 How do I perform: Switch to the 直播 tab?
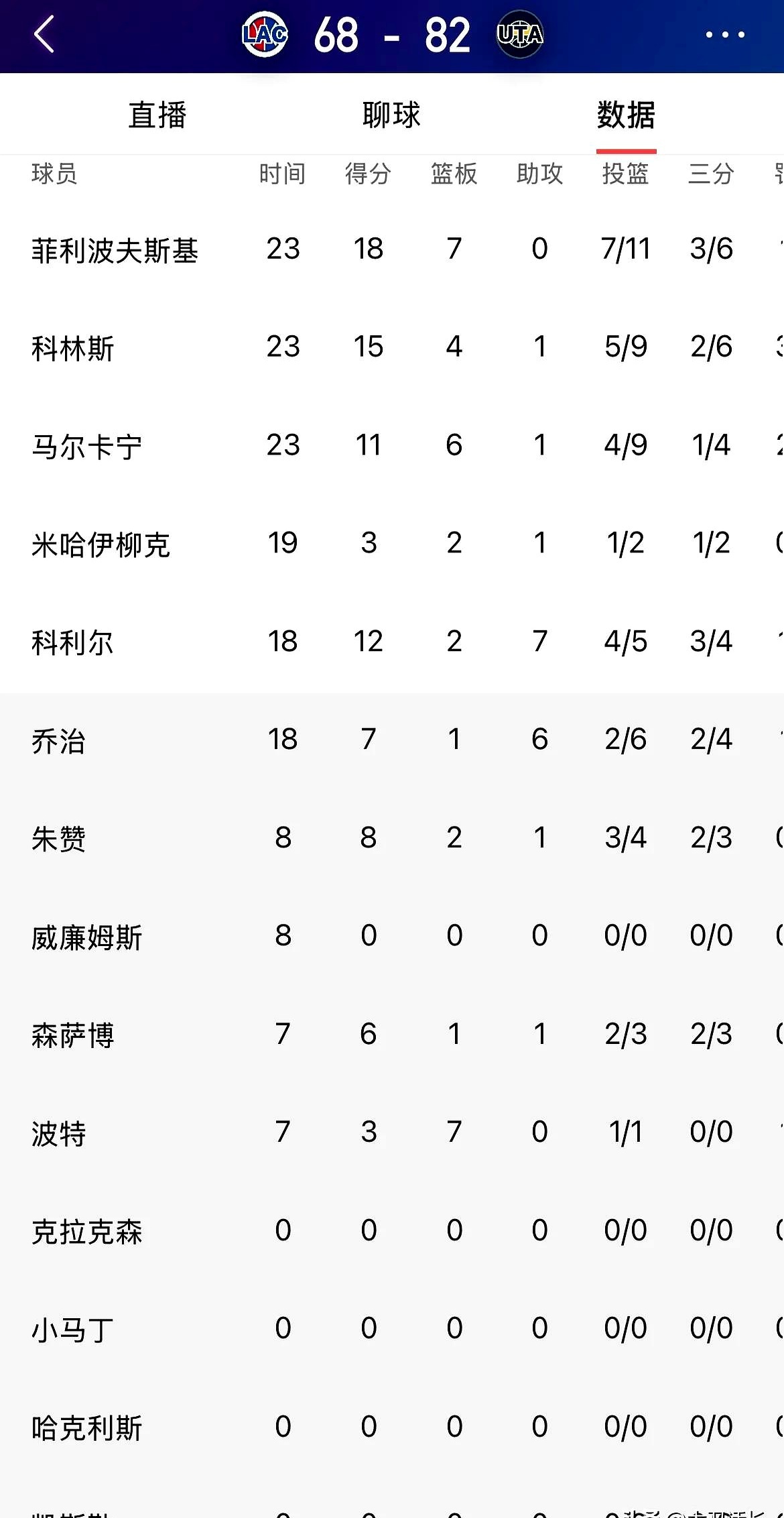coord(157,115)
